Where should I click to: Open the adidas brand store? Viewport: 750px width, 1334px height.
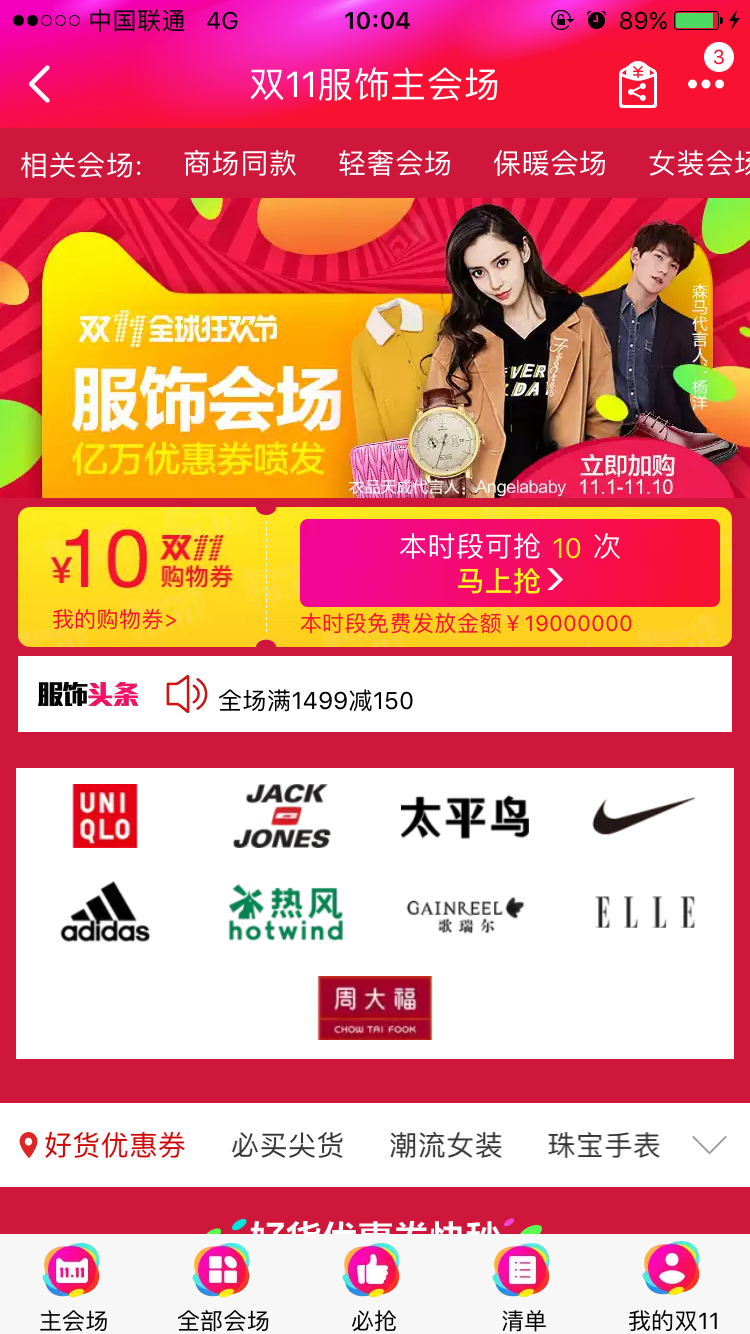tap(105, 912)
